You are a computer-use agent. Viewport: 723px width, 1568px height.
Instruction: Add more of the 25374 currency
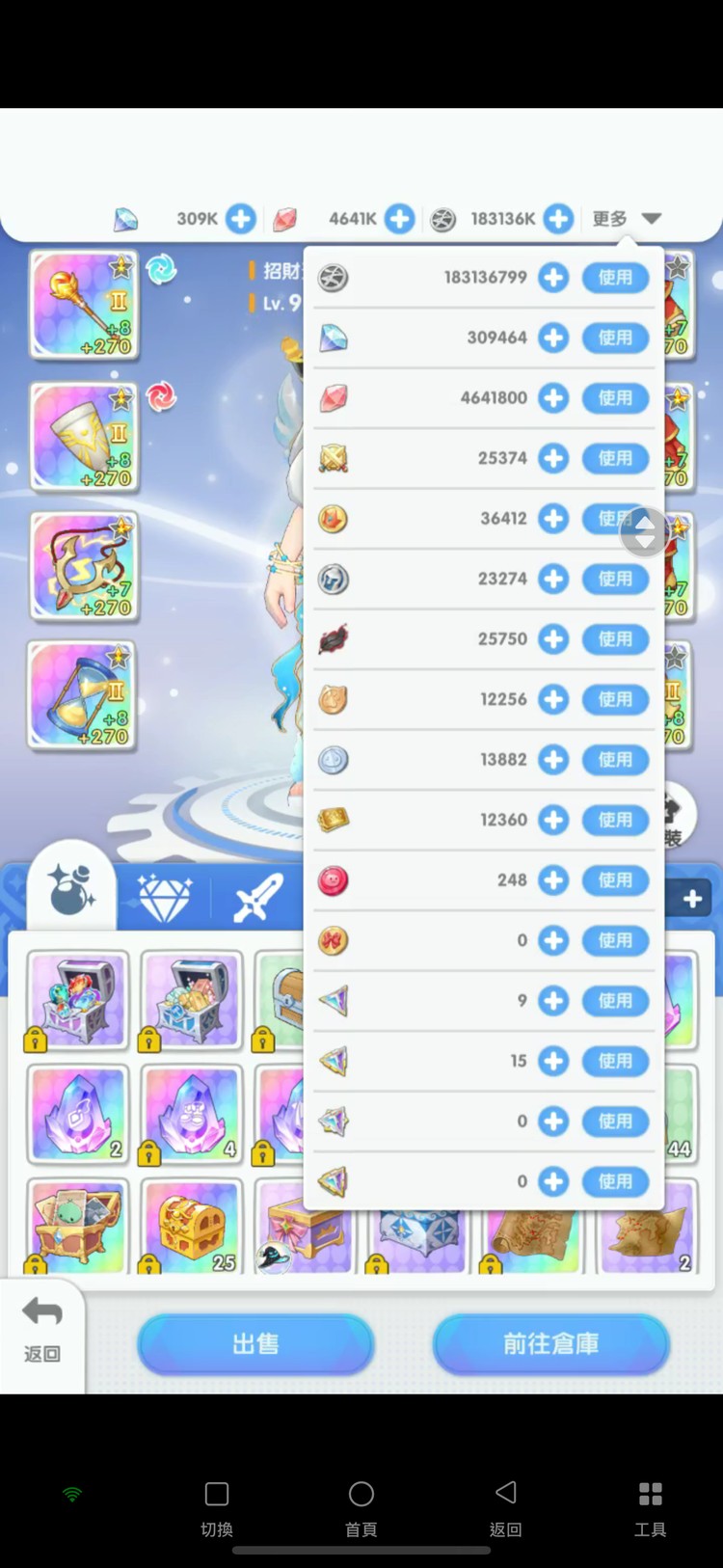click(x=552, y=458)
